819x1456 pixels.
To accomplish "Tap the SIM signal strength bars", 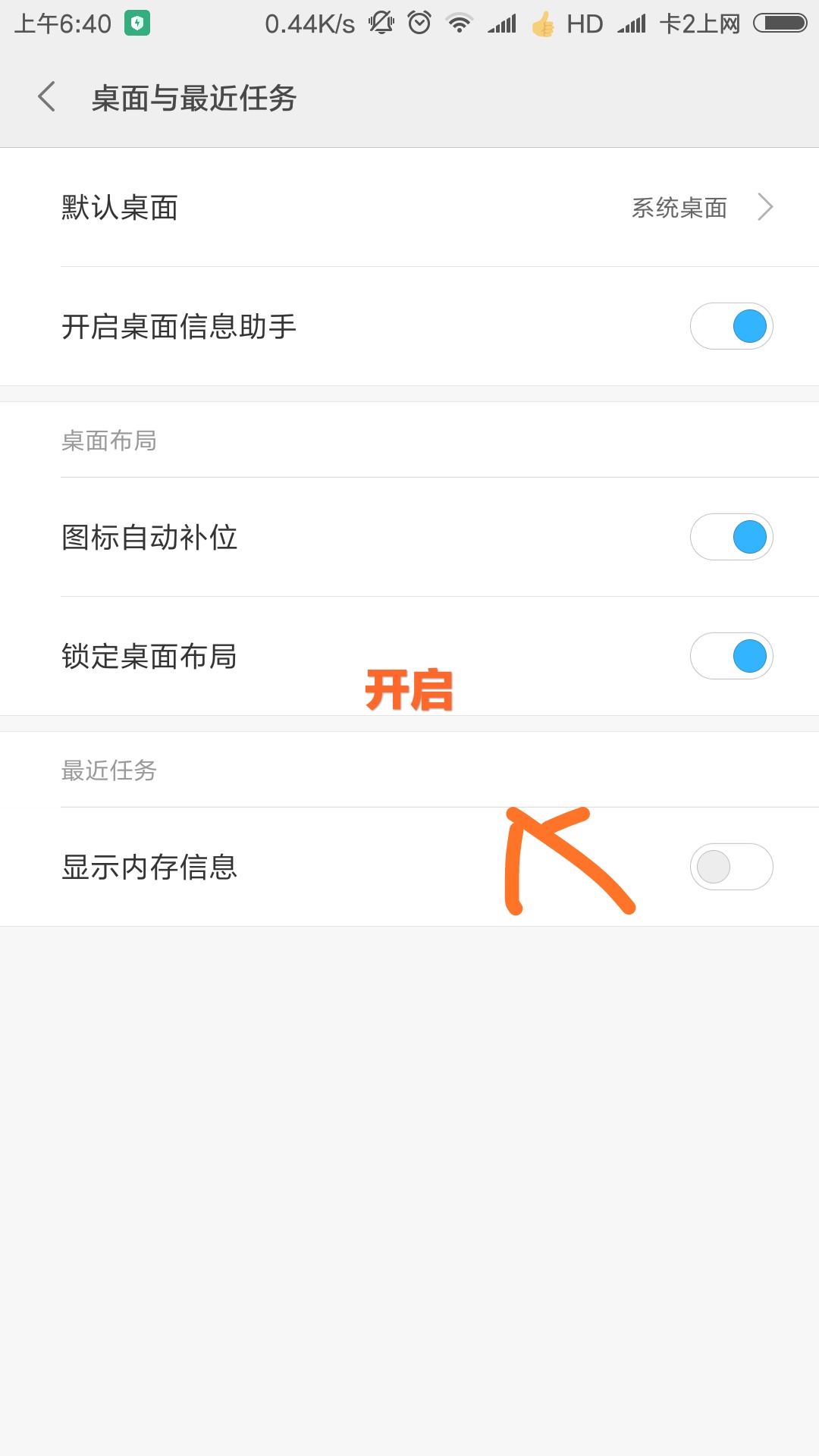I will coord(502,23).
